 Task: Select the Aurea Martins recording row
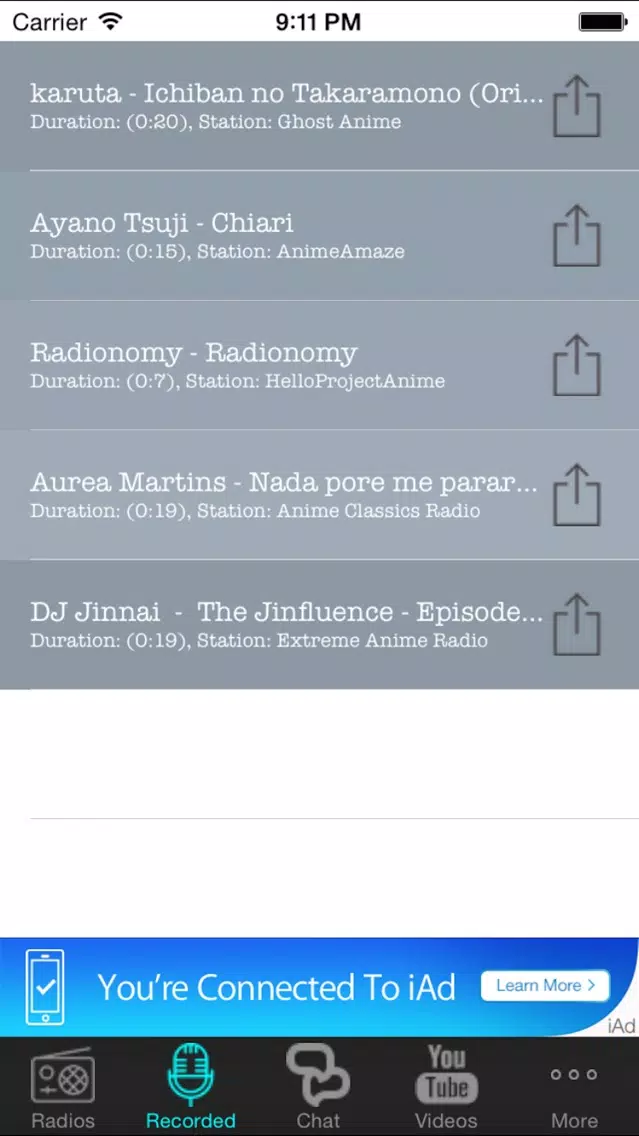coord(320,495)
